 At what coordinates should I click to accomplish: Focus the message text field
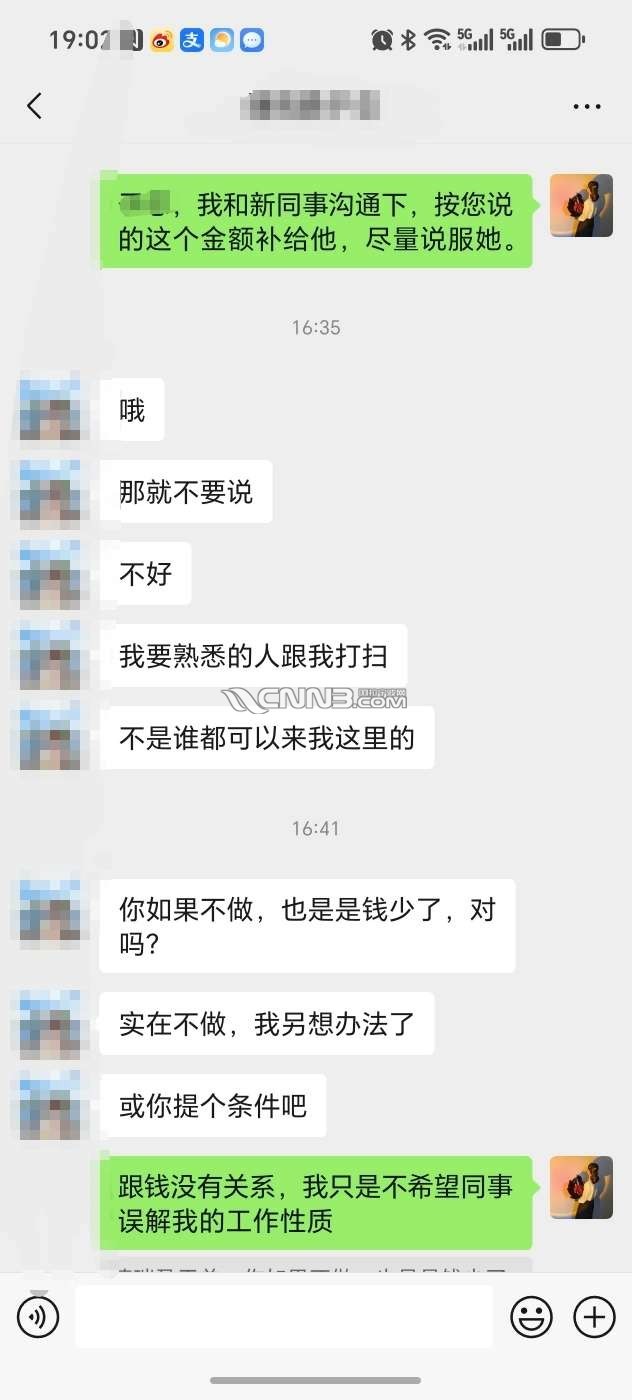pos(284,1317)
